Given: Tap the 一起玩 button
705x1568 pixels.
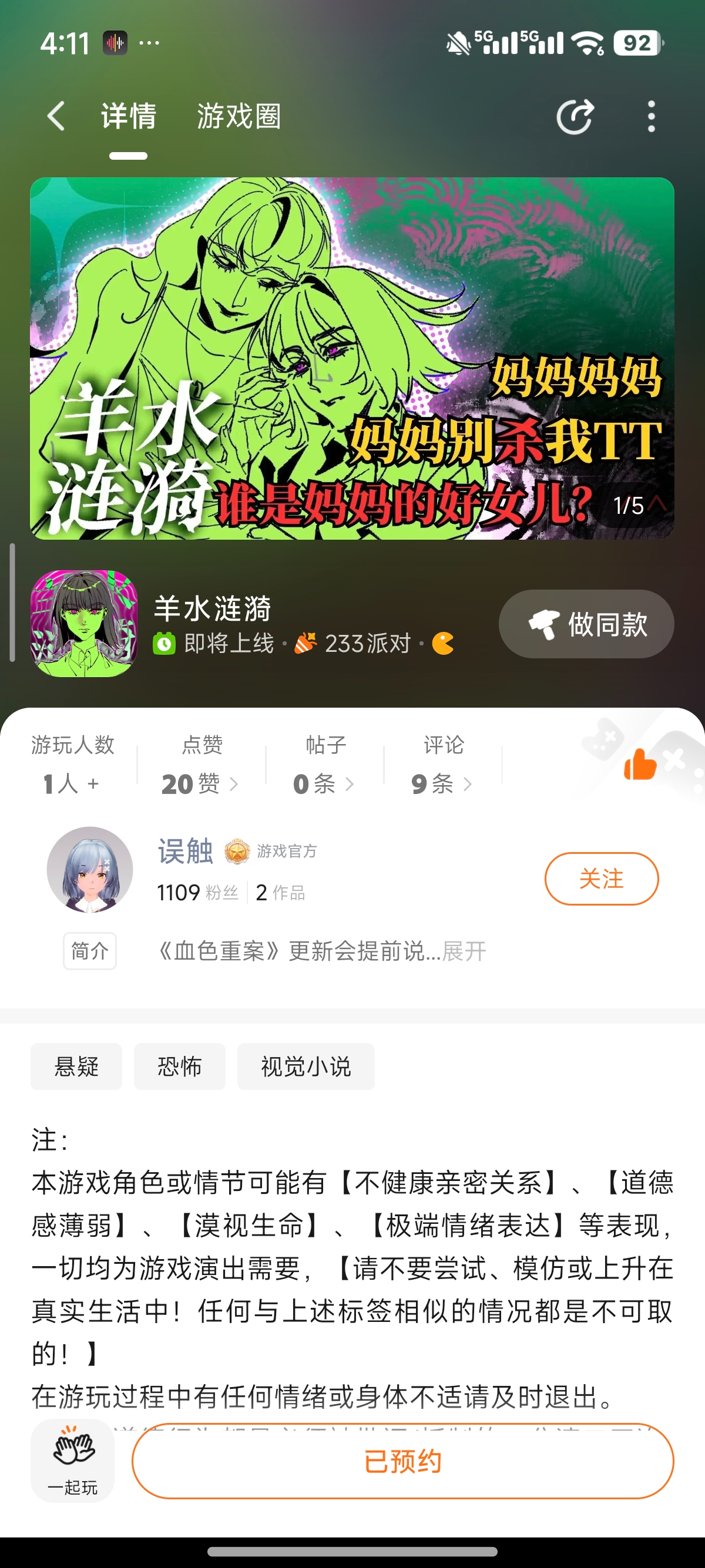Looking at the screenshot, I should (x=72, y=1461).
